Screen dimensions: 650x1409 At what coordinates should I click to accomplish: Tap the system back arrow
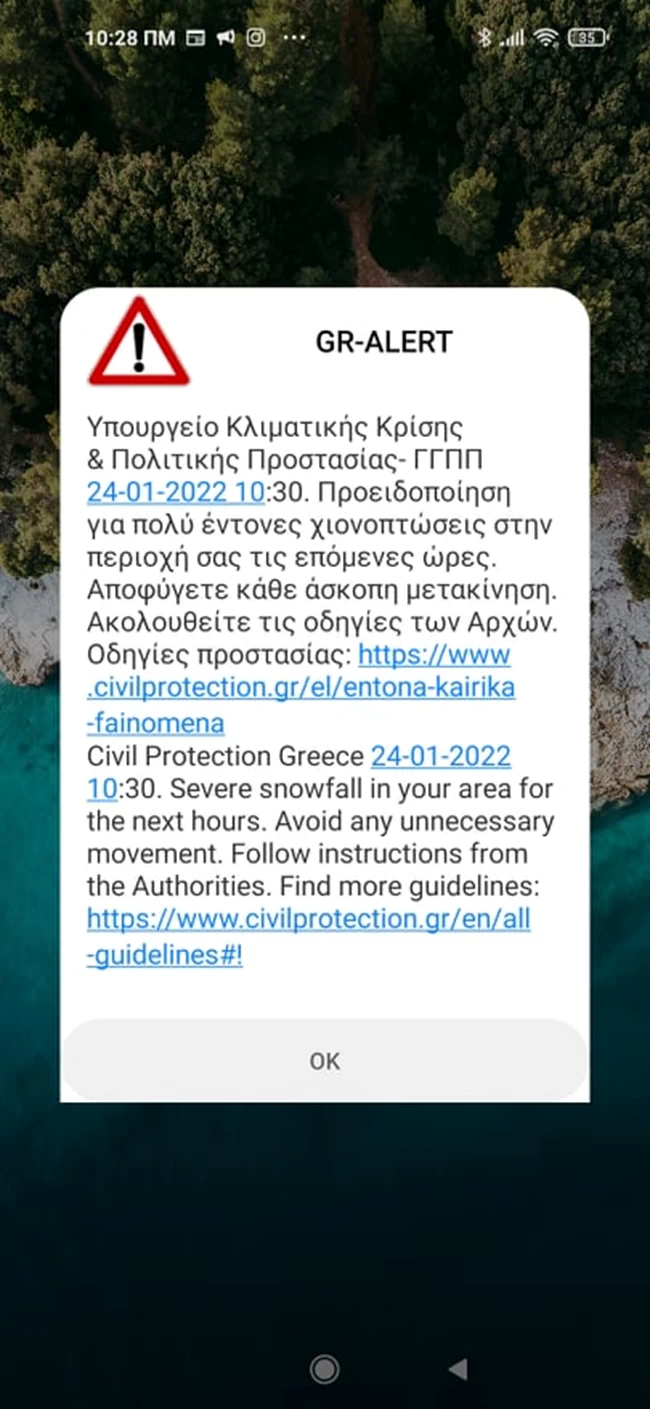click(457, 1369)
